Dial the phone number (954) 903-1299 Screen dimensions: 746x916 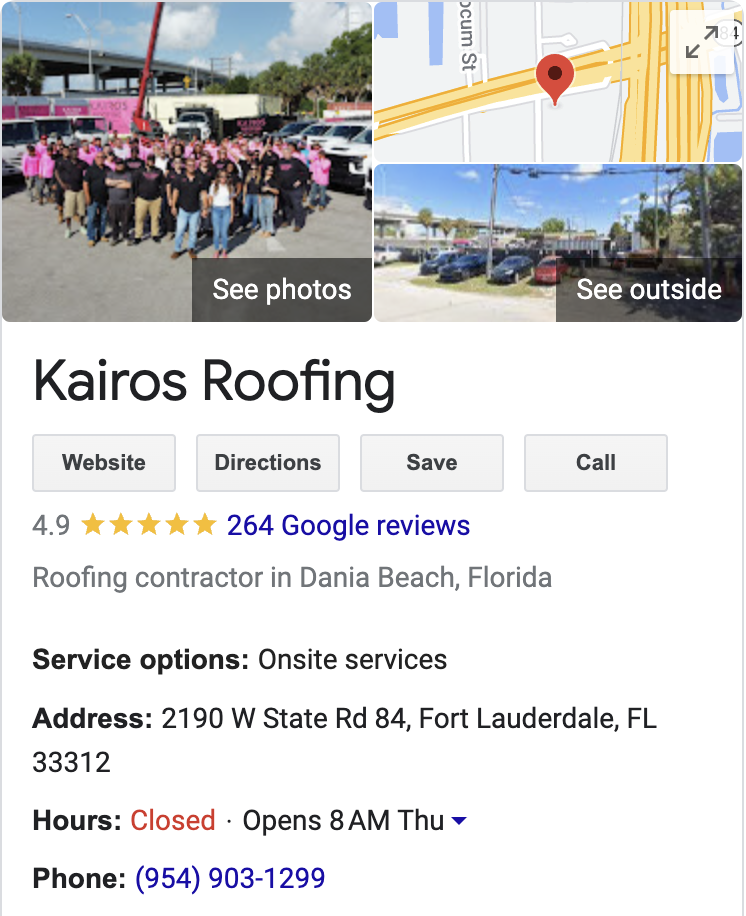pyautogui.click(x=230, y=879)
